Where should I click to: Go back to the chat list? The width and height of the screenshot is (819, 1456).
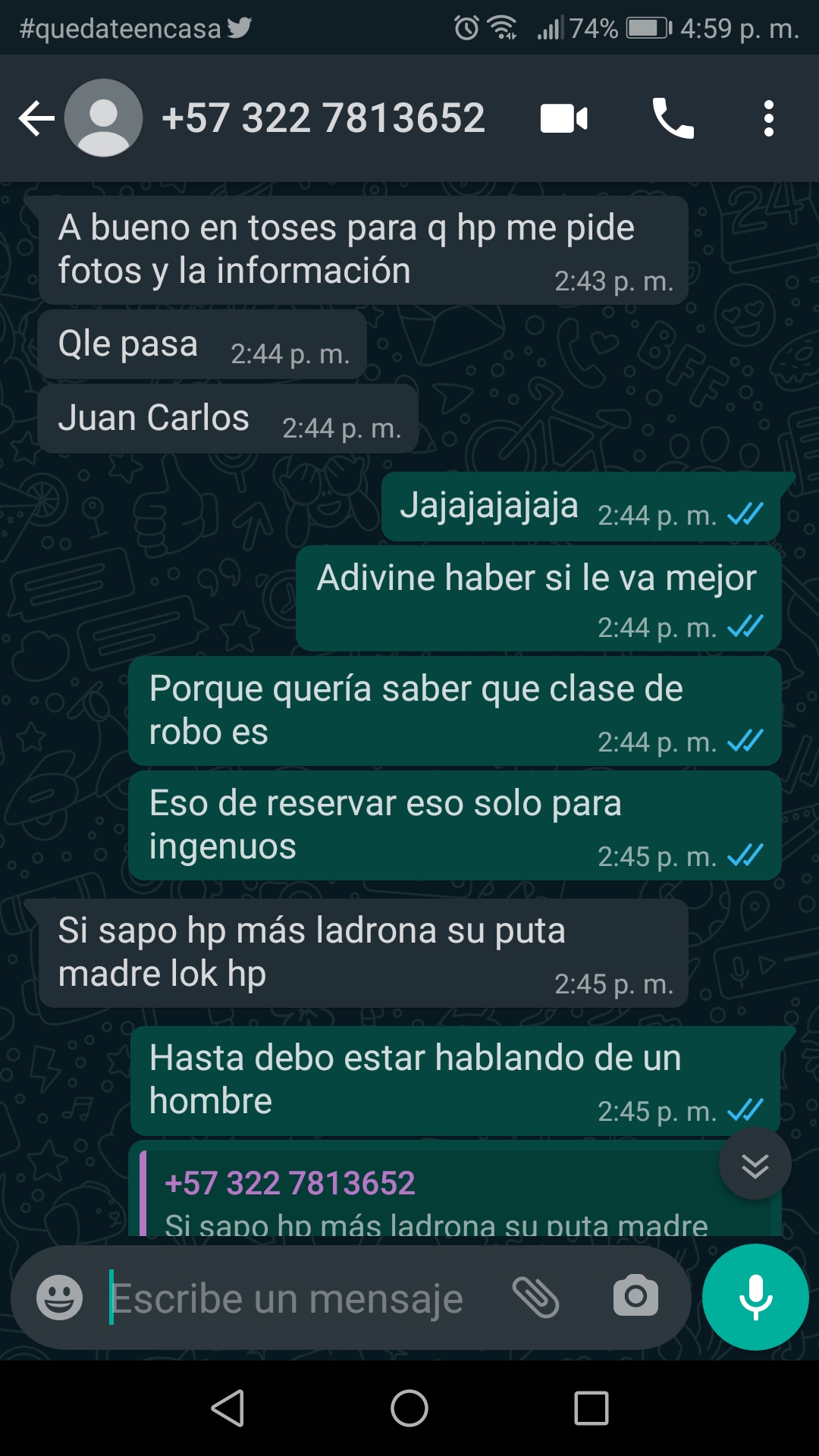36,119
